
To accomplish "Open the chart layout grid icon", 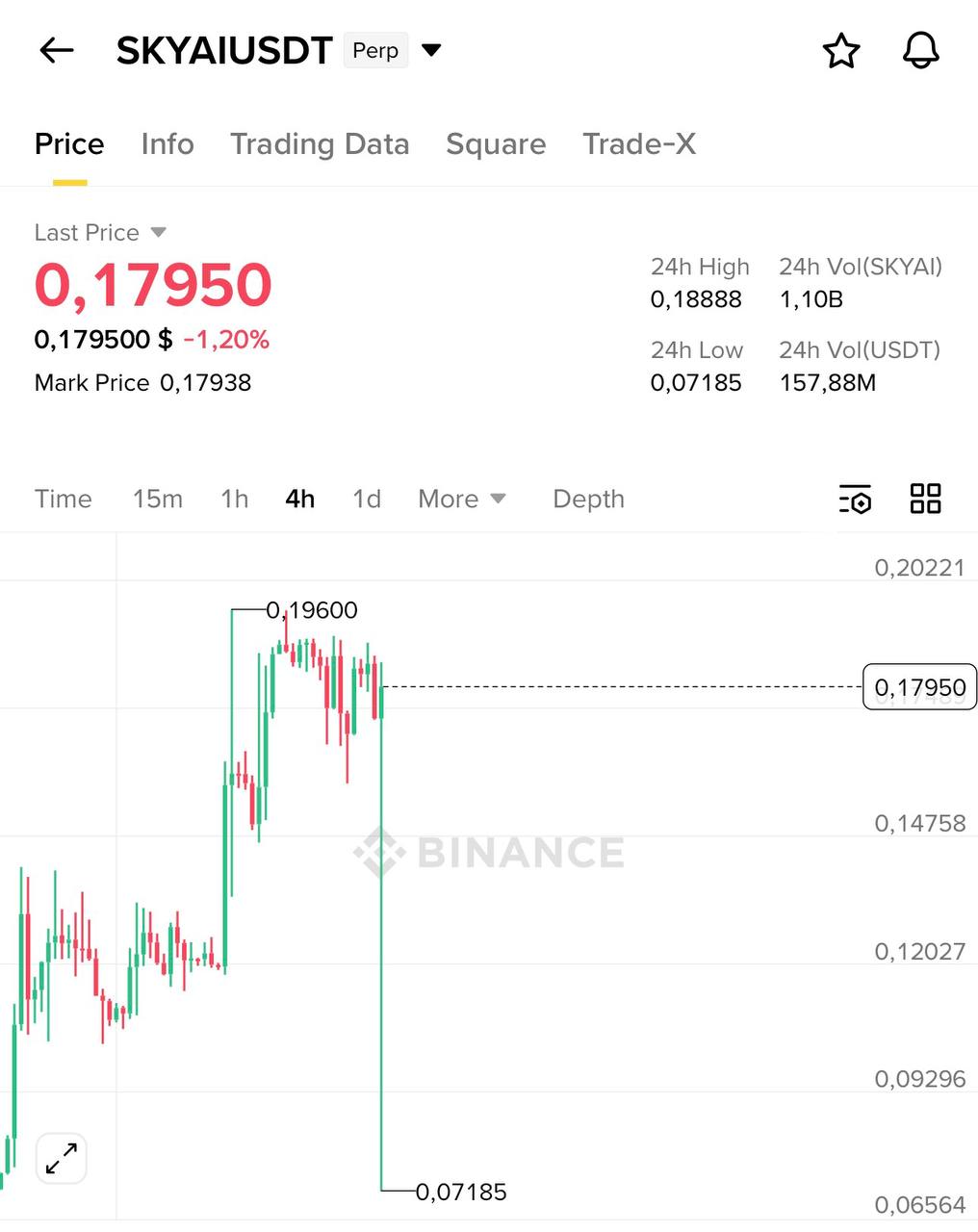I will click(x=925, y=499).
